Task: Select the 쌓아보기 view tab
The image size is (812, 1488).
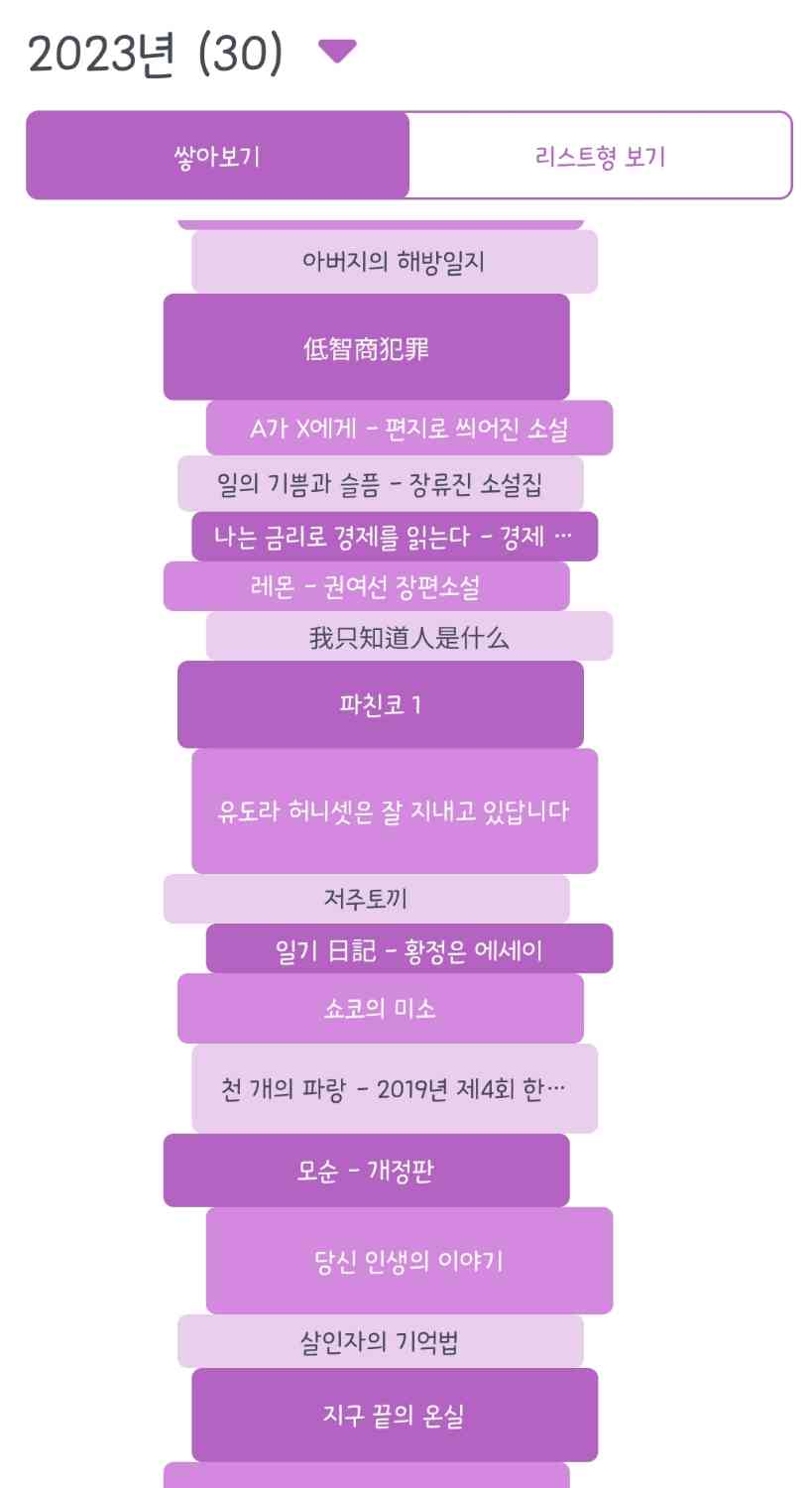Action: pyautogui.click(x=217, y=157)
